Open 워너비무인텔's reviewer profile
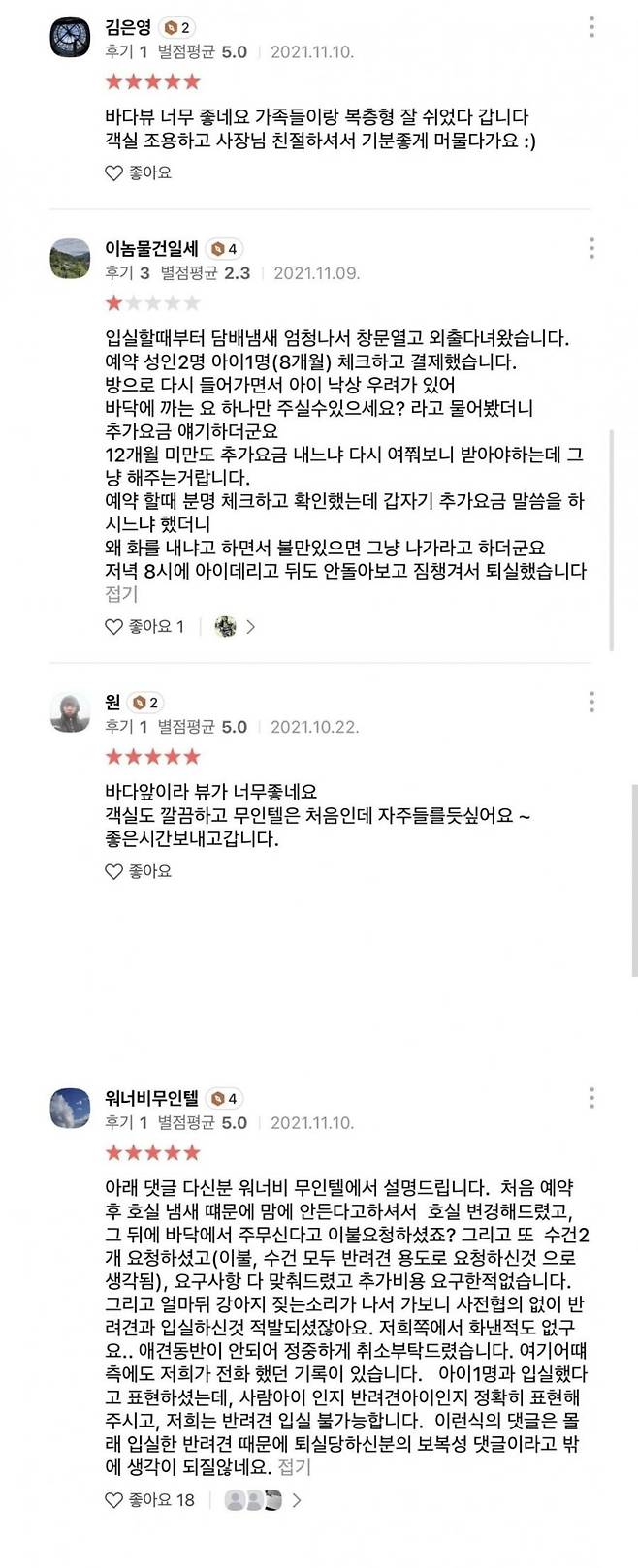The image size is (638, 1568). [x=70, y=1109]
